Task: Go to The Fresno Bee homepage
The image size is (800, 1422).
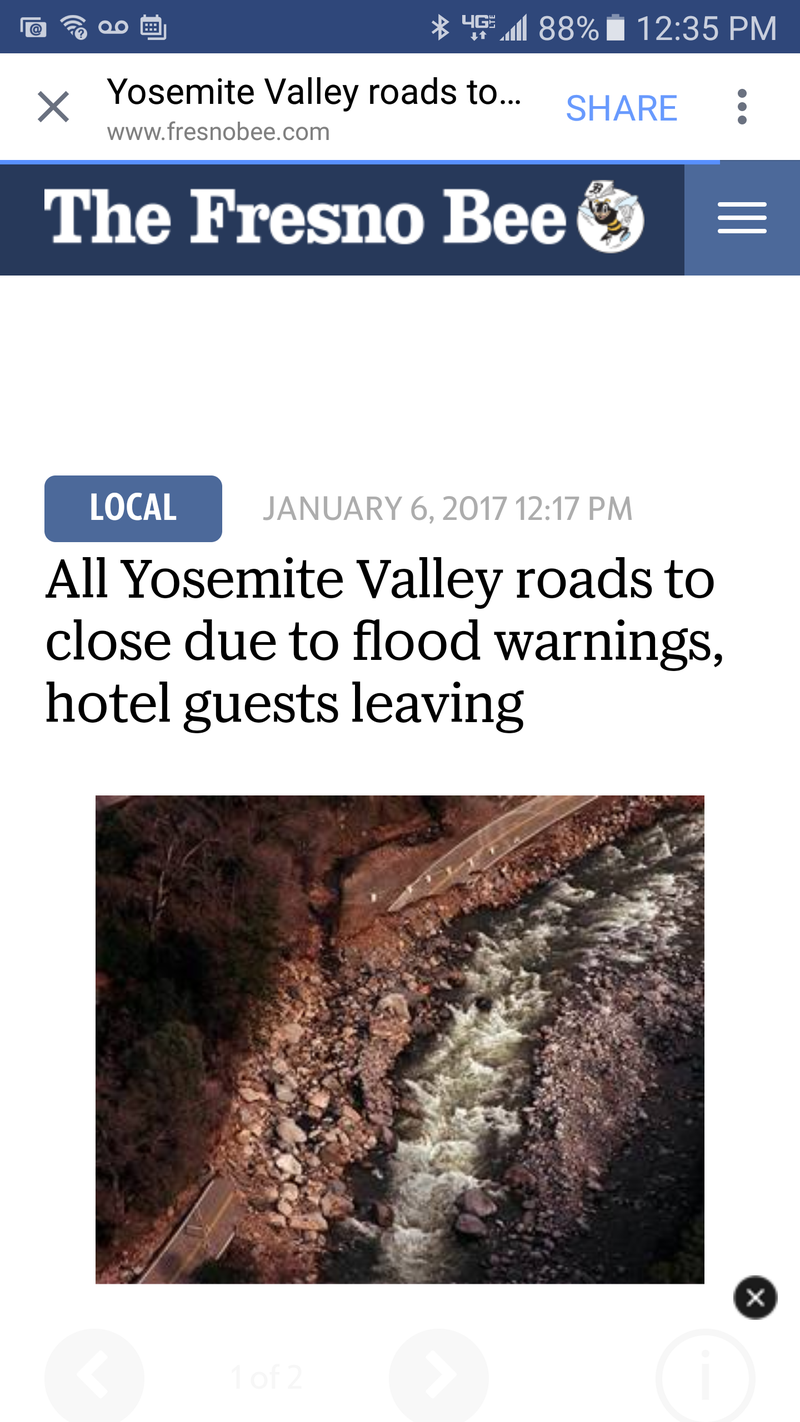Action: (x=342, y=219)
